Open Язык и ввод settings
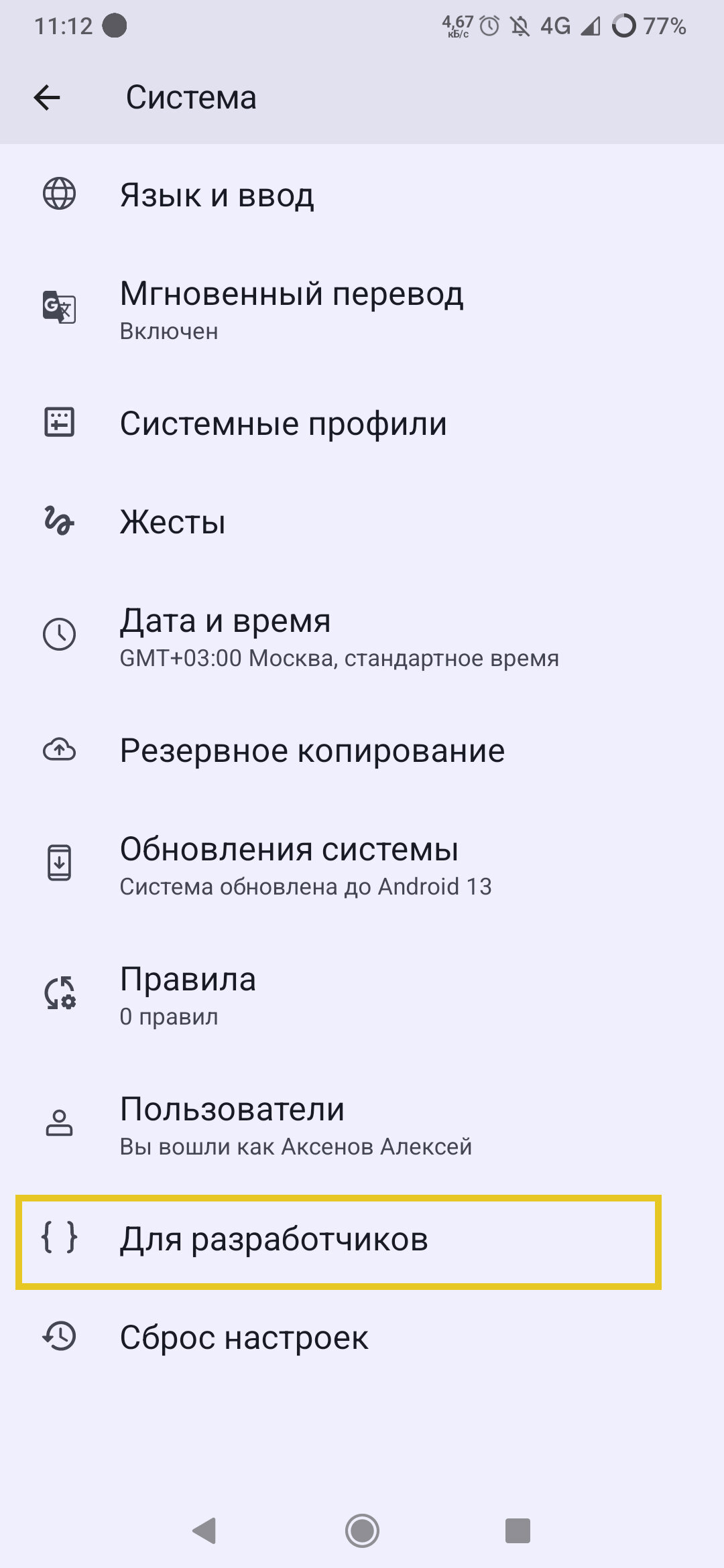This screenshot has width=724, height=1568. (362, 194)
